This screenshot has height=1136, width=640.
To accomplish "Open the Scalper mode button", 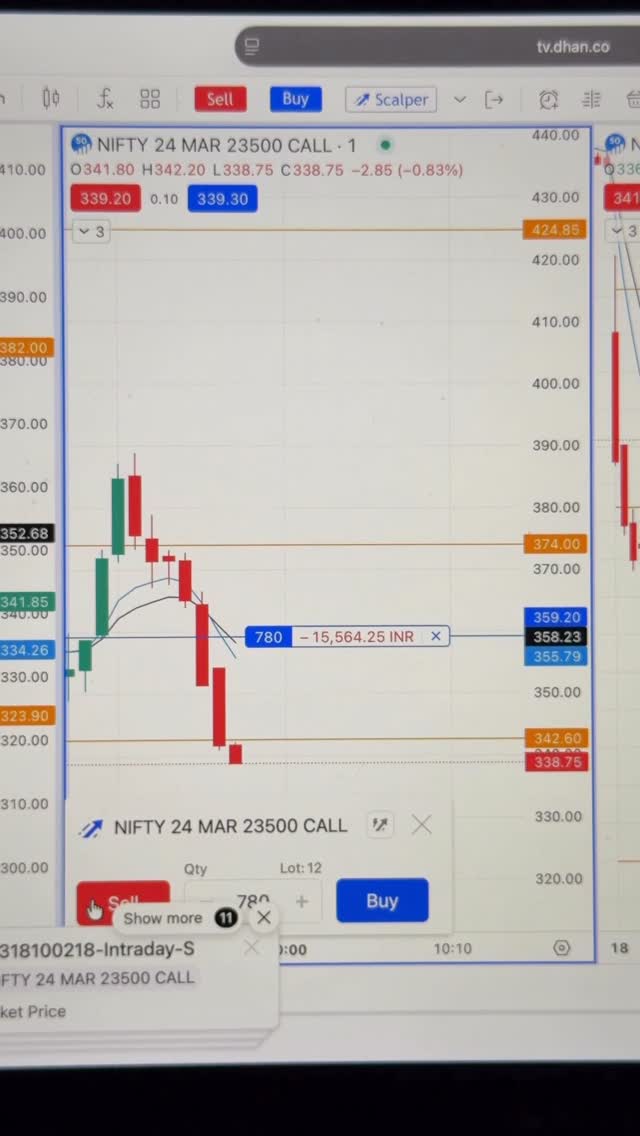I will pos(391,100).
